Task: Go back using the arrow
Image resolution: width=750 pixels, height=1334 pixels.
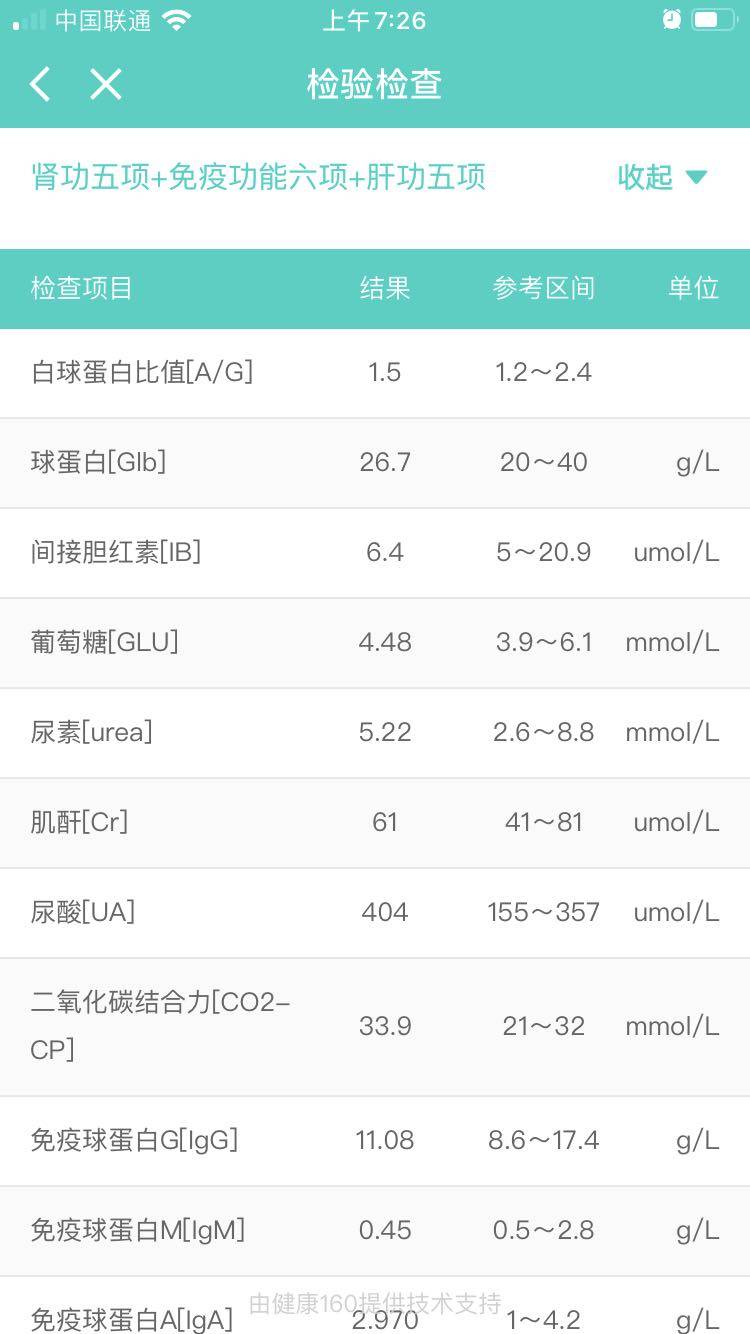Action: point(40,85)
